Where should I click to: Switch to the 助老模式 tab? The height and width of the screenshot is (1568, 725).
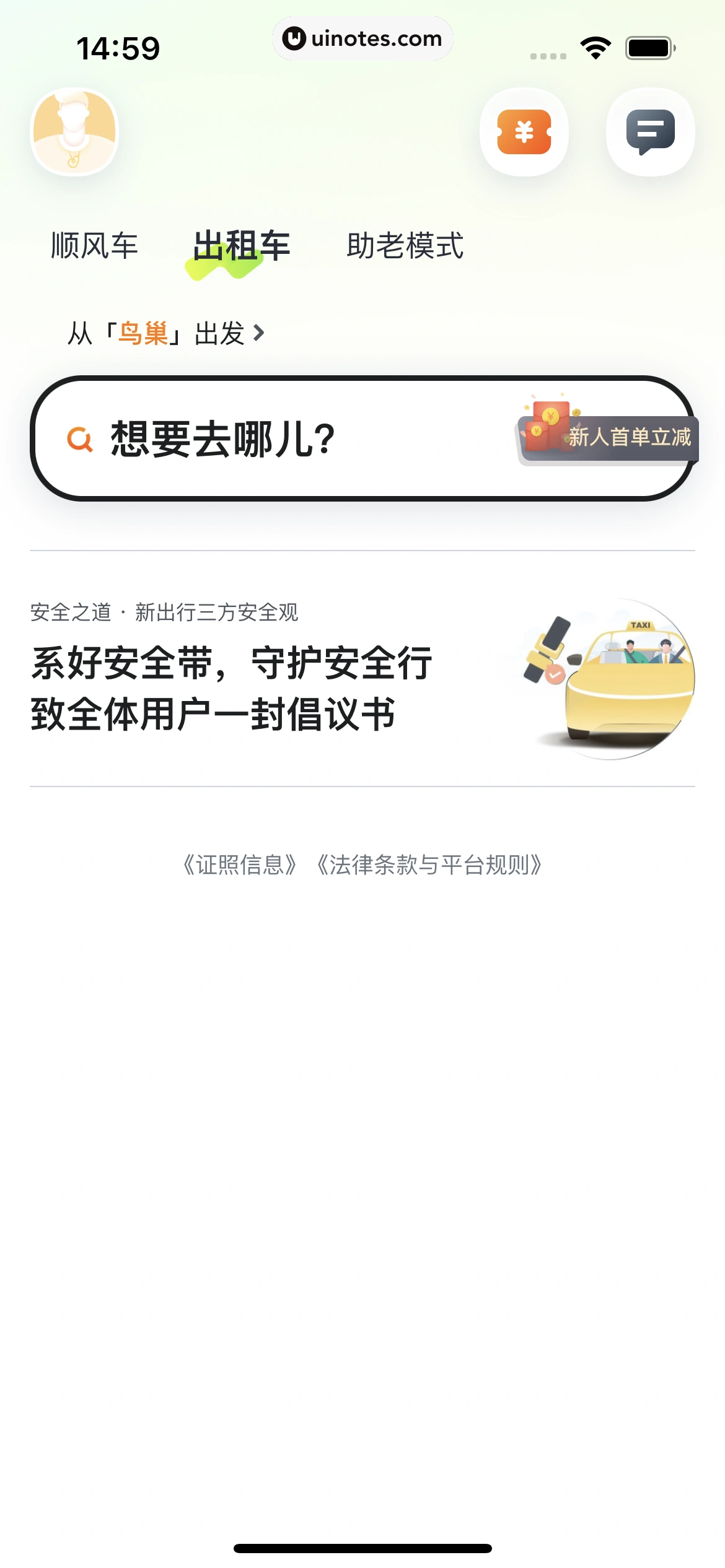pyautogui.click(x=406, y=246)
